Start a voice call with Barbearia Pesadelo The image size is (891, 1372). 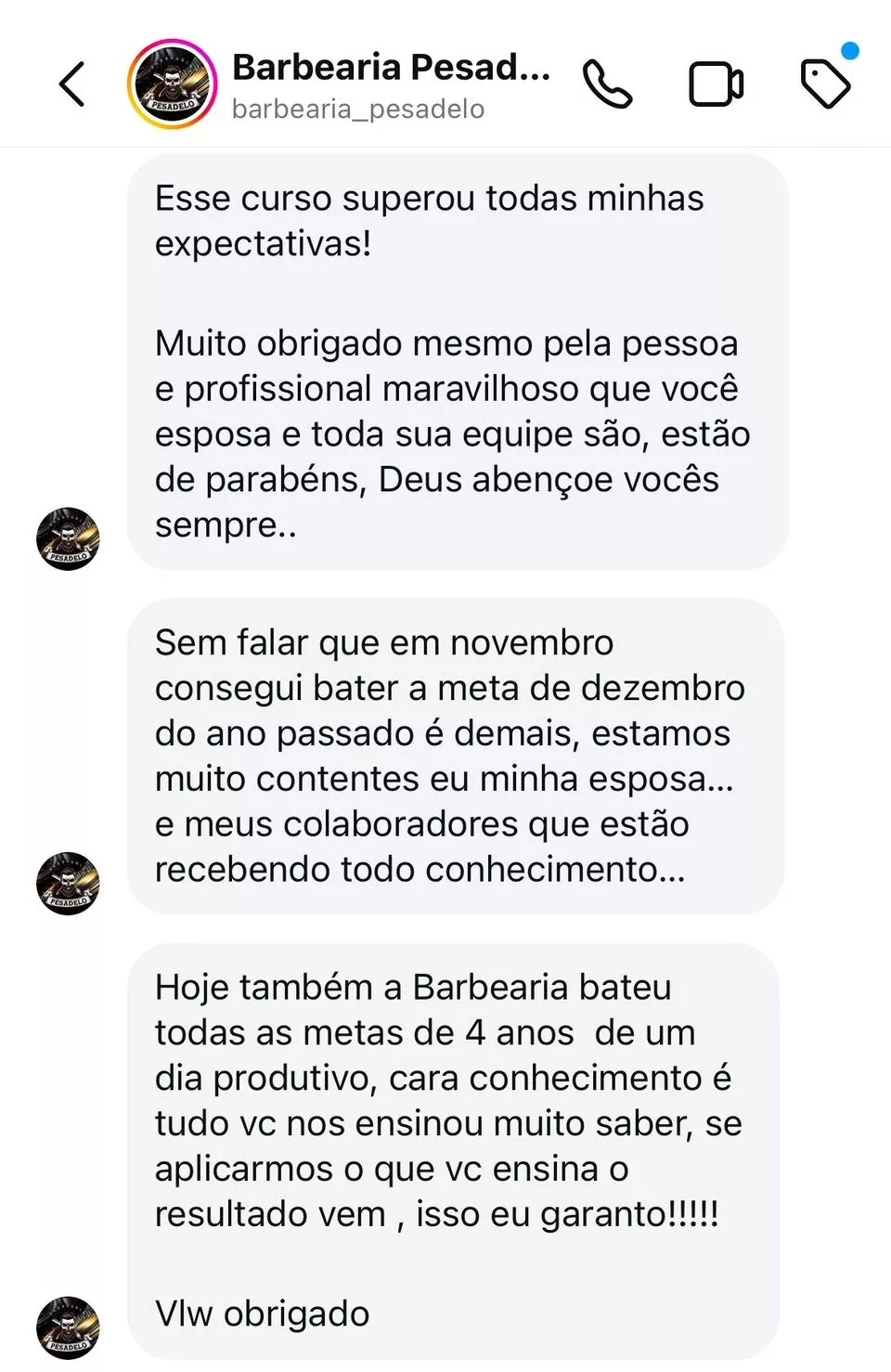click(x=607, y=84)
